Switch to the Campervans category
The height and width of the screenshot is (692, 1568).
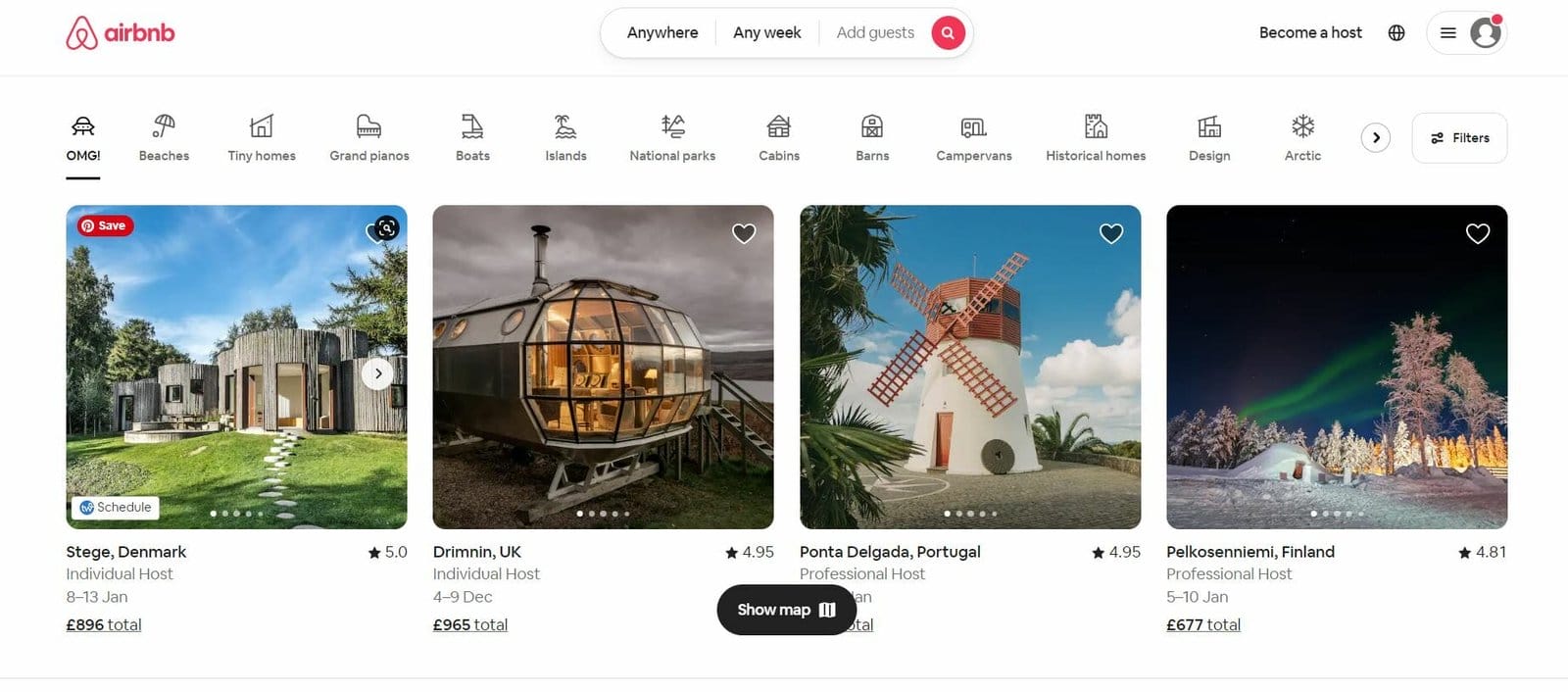[973, 138]
